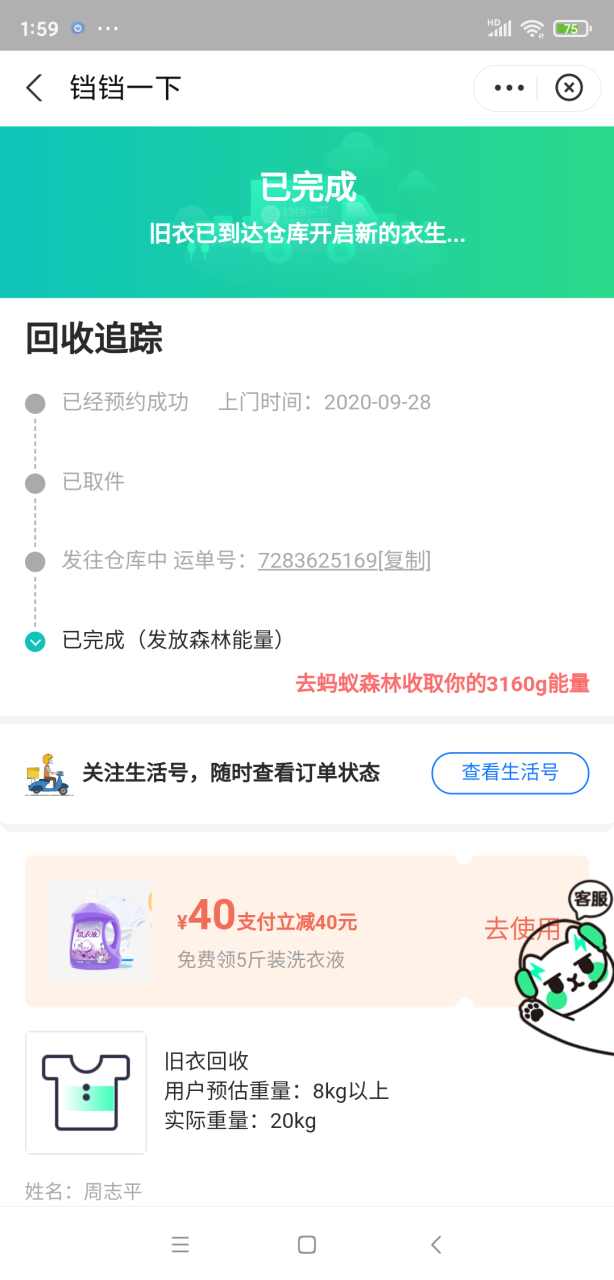Go to Ant Forest to collect 3160g energy
The height and width of the screenshot is (1280, 614).
(x=442, y=684)
